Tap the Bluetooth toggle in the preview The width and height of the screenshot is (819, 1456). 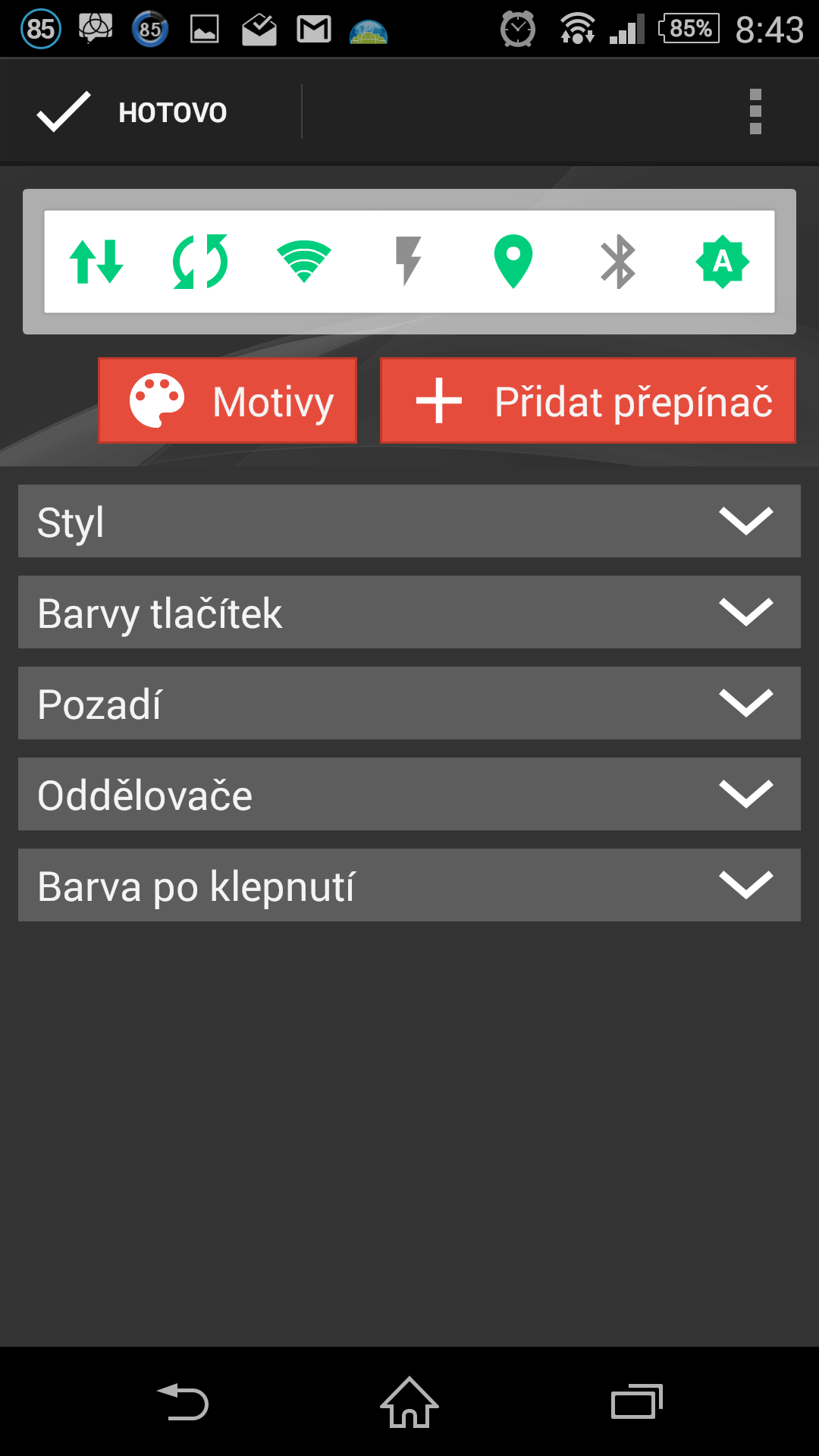pos(618,262)
